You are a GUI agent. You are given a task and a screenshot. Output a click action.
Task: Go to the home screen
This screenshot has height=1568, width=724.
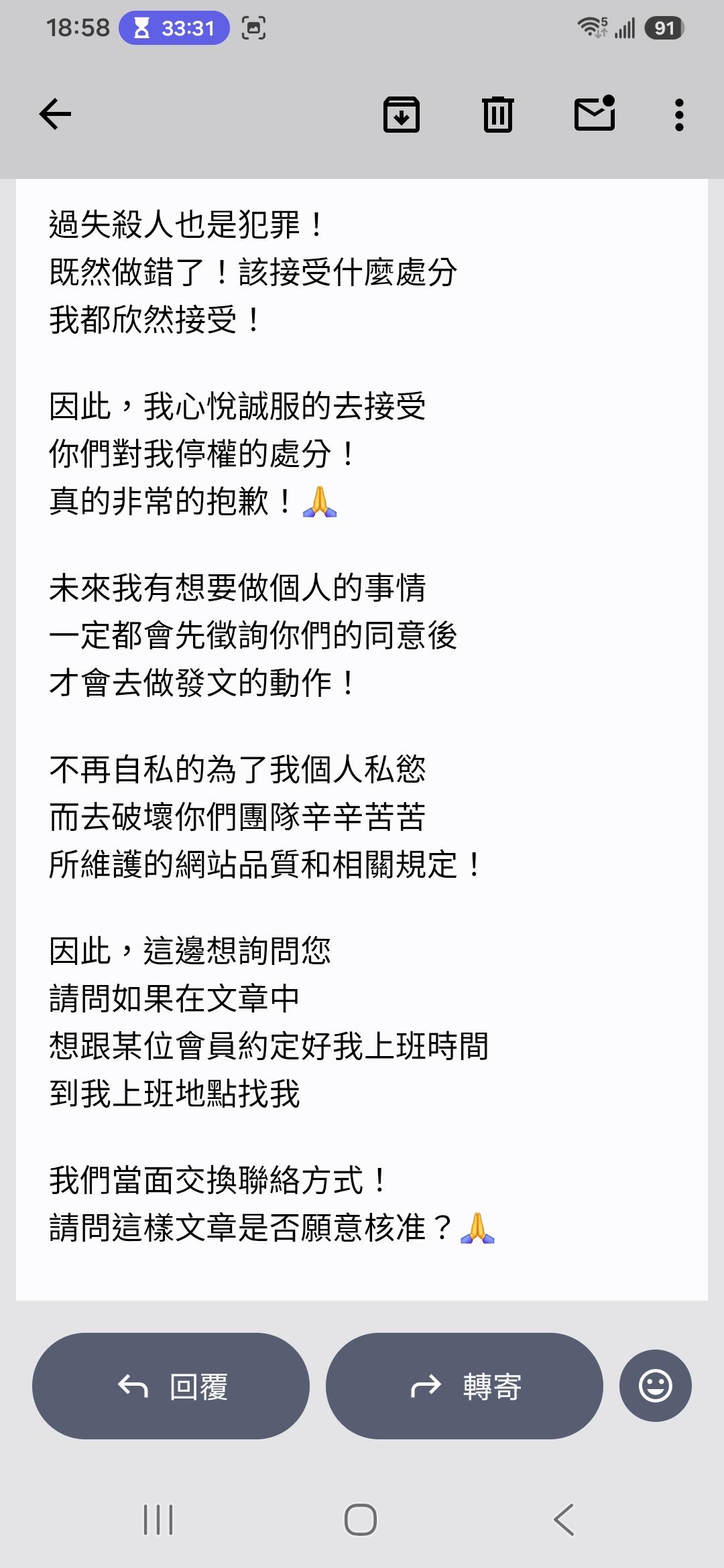tap(361, 1520)
